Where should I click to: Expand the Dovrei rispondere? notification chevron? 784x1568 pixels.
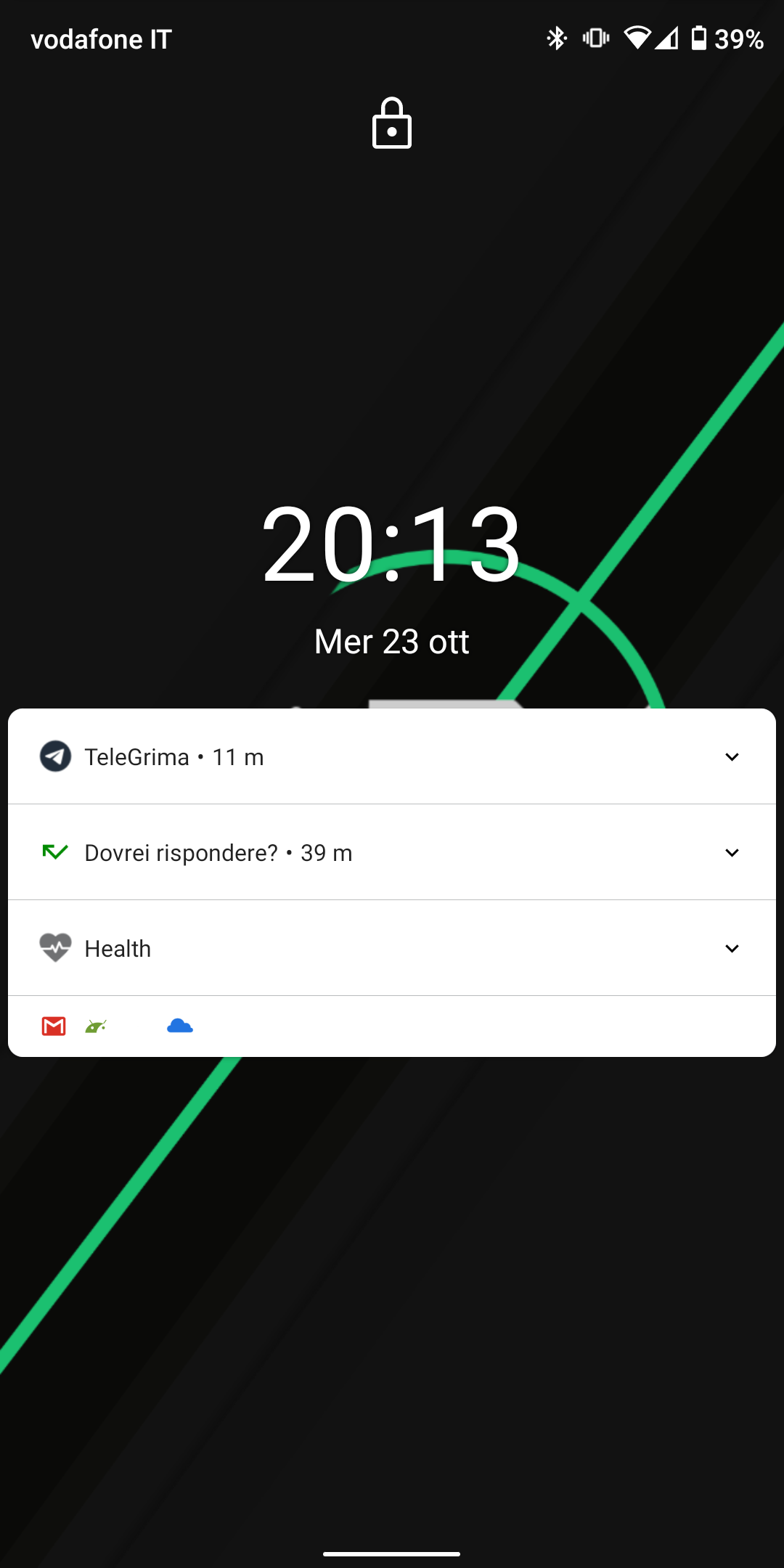pyautogui.click(x=732, y=853)
